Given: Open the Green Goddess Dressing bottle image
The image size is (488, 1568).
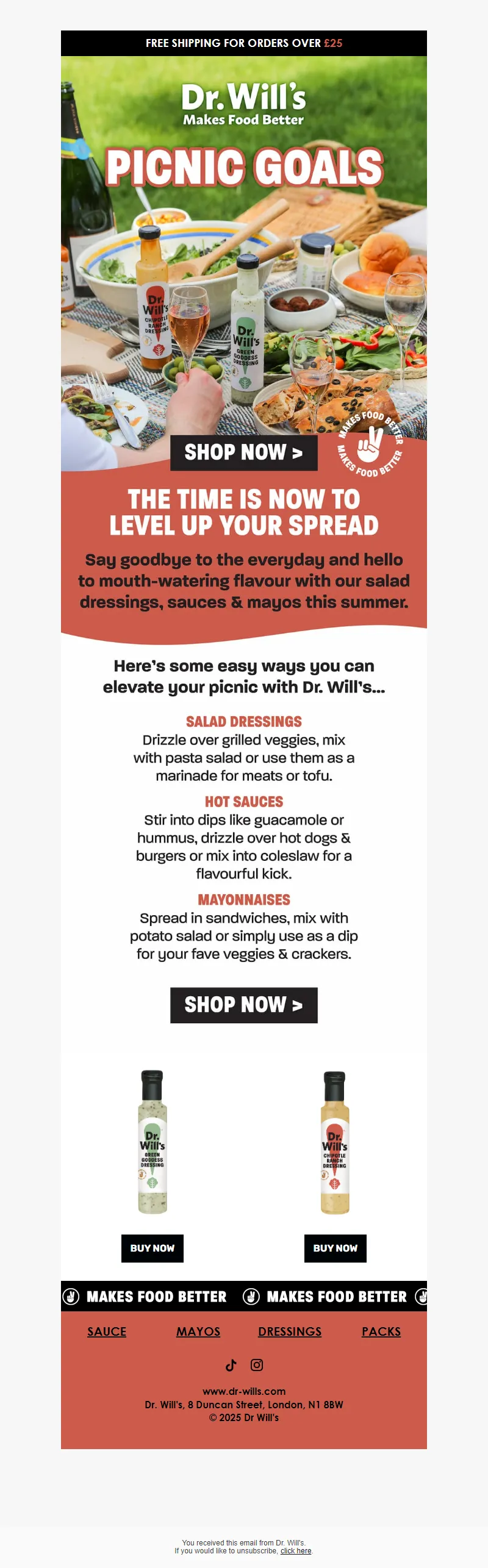Looking at the screenshot, I should pyautogui.click(x=152, y=1141).
